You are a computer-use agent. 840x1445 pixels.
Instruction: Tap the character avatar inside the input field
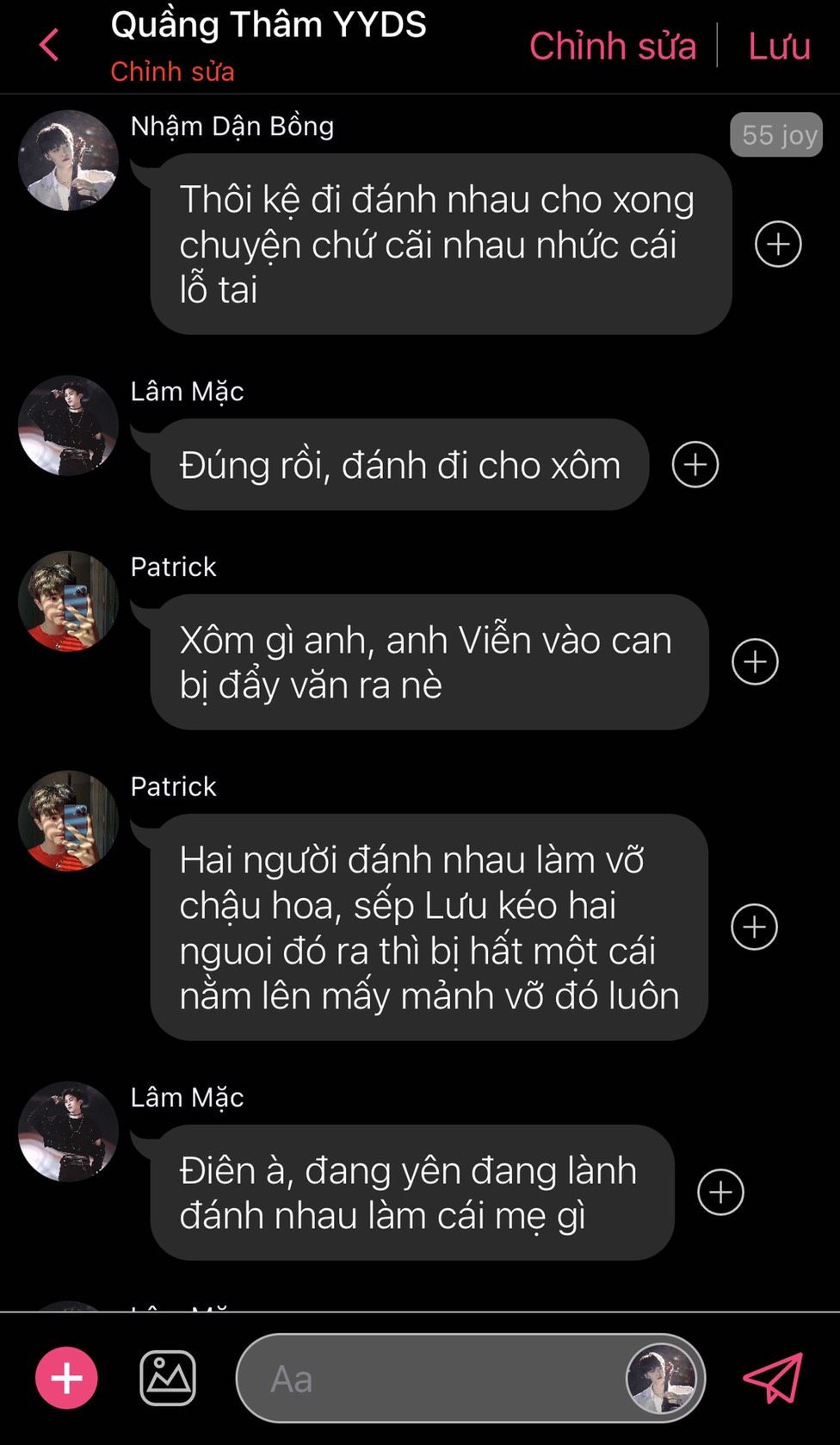[x=661, y=1379]
